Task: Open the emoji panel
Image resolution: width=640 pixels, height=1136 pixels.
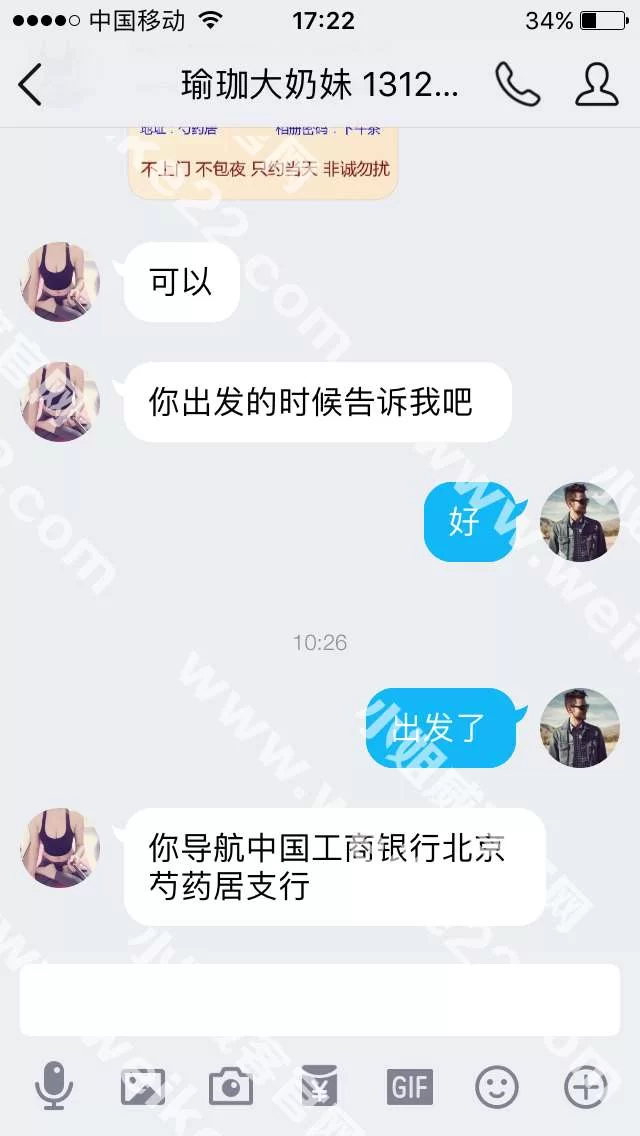Action: pos(497,1086)
